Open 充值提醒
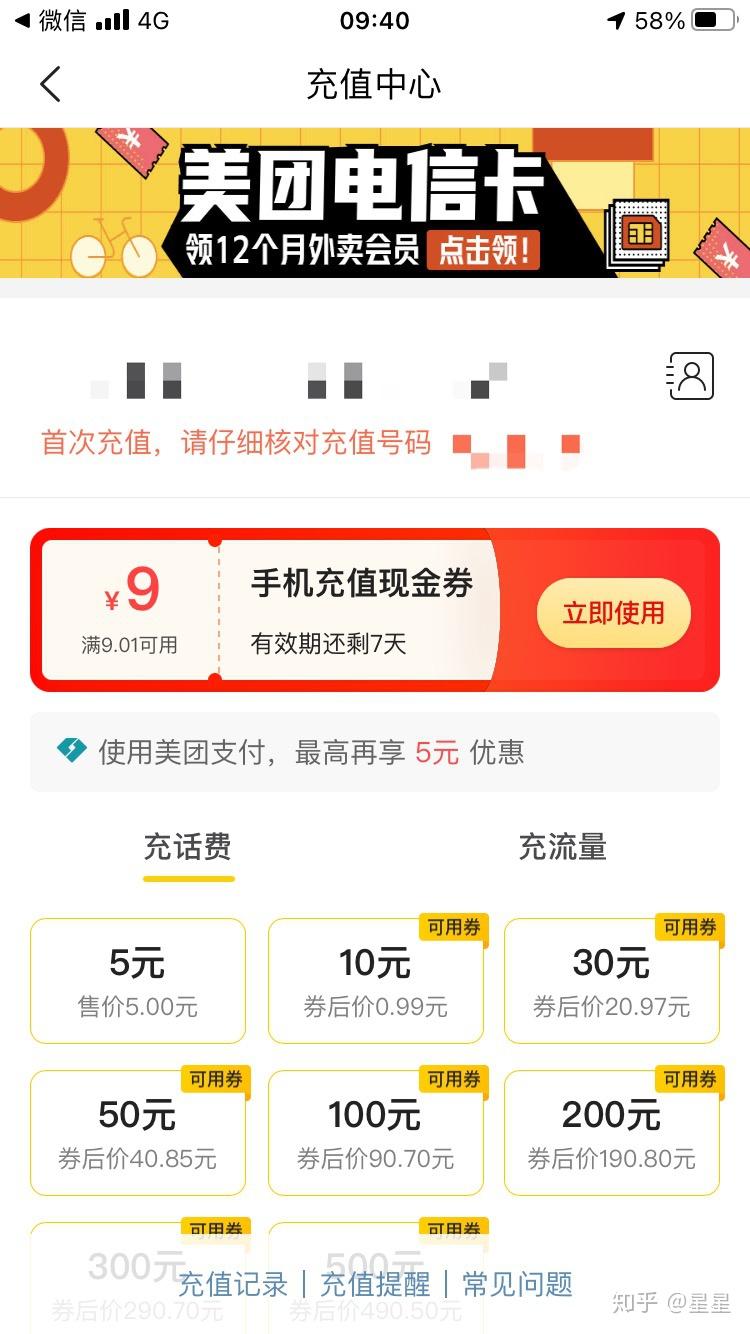The image size is (750, 1334). [x=375, y=1284]
